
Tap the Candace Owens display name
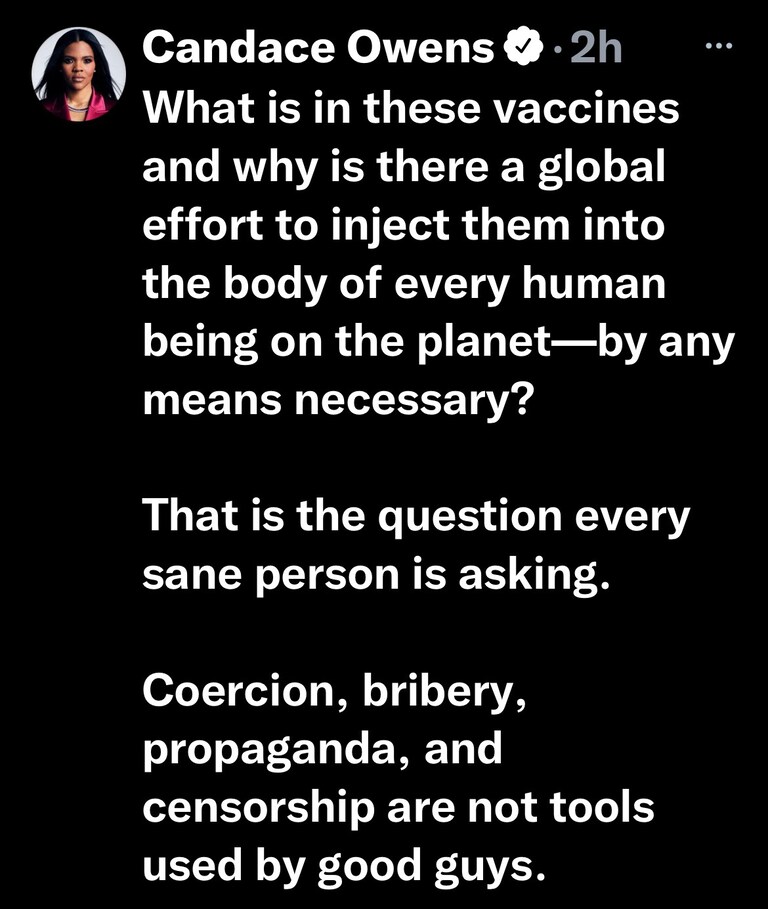[x=320, y=47]
